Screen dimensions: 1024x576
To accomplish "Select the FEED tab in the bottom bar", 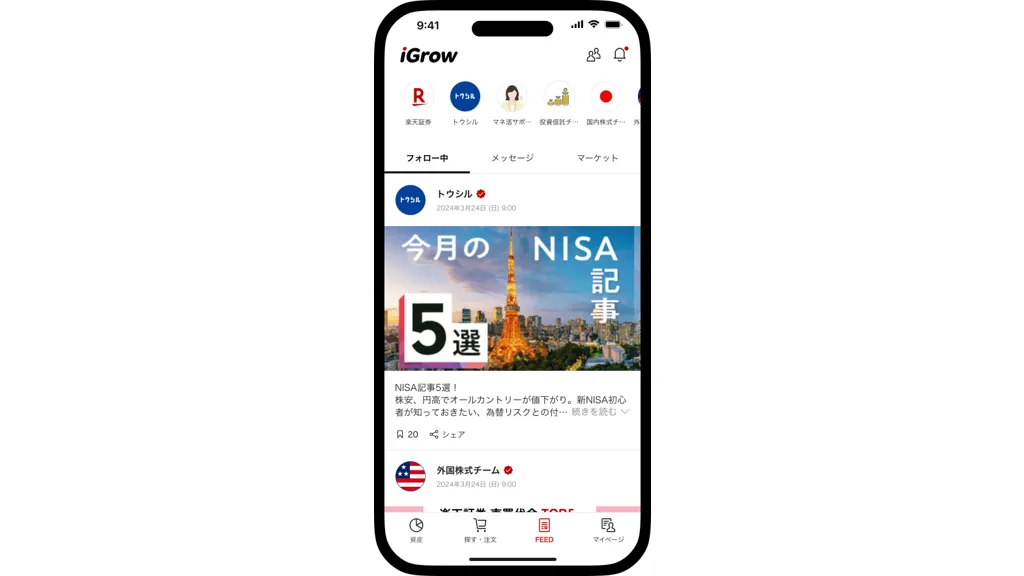I will [544, 530].
